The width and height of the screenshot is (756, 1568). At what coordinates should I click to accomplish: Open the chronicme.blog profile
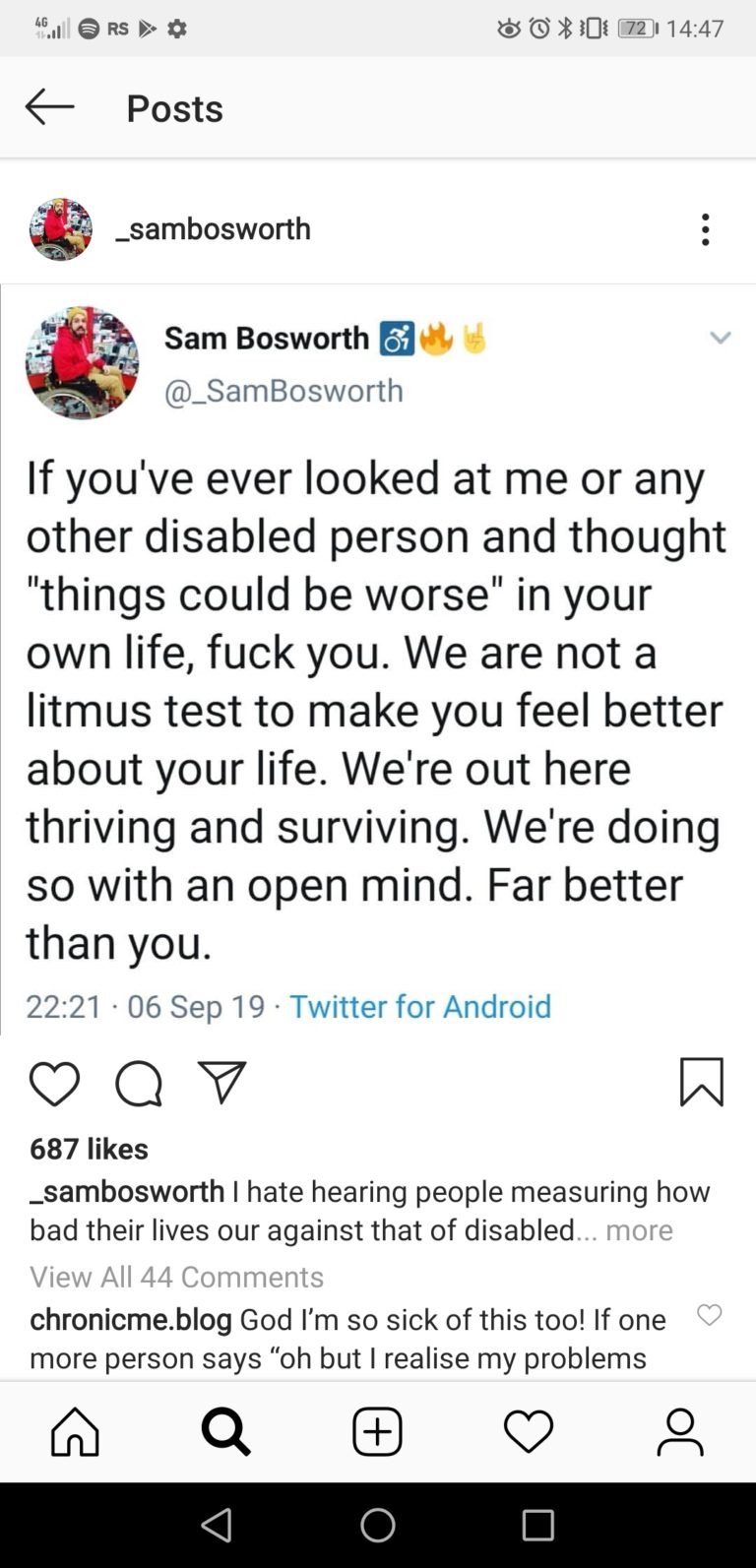pos(130,1319)
